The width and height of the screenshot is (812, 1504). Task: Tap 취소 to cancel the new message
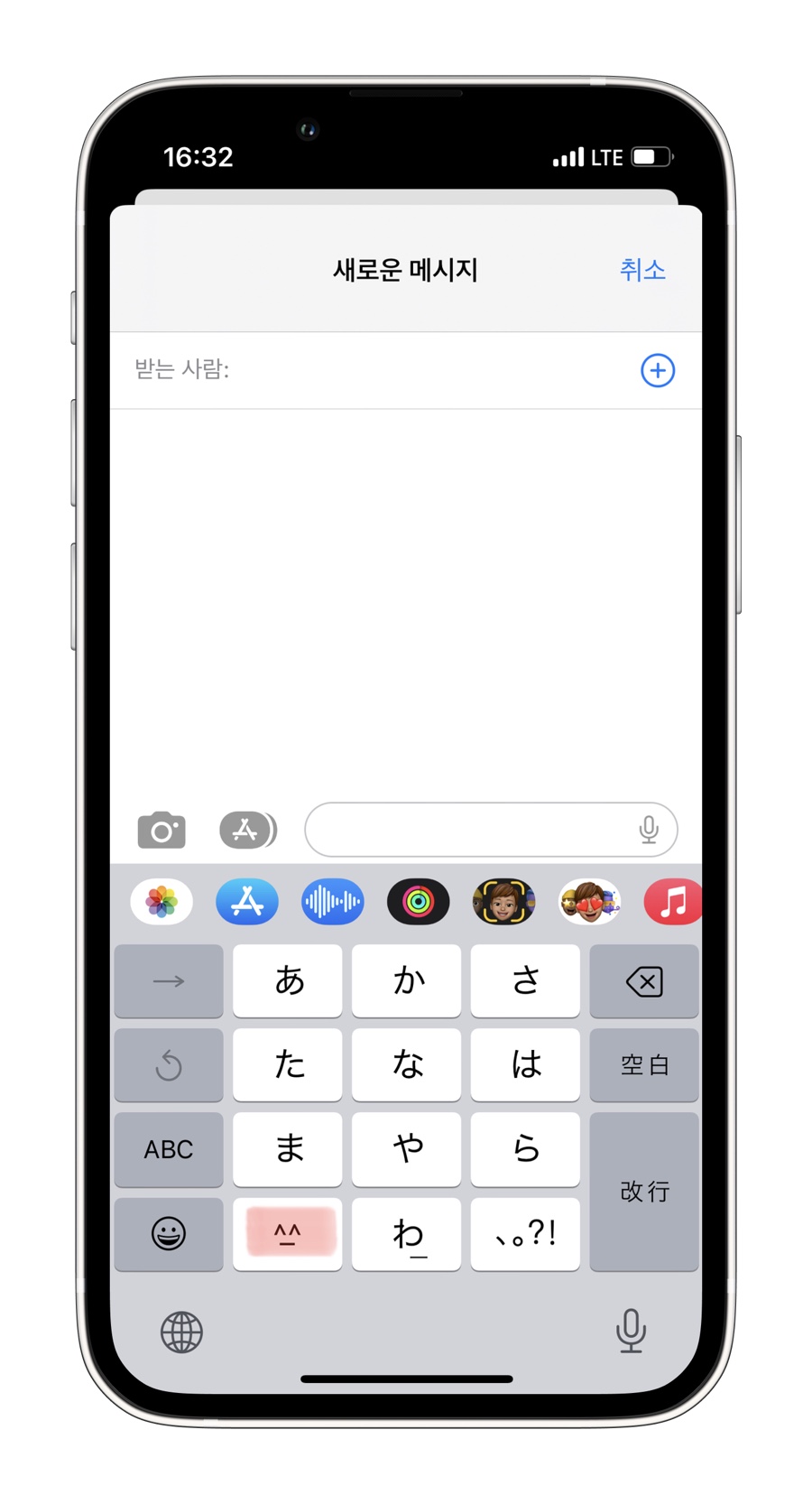[642, 270]
